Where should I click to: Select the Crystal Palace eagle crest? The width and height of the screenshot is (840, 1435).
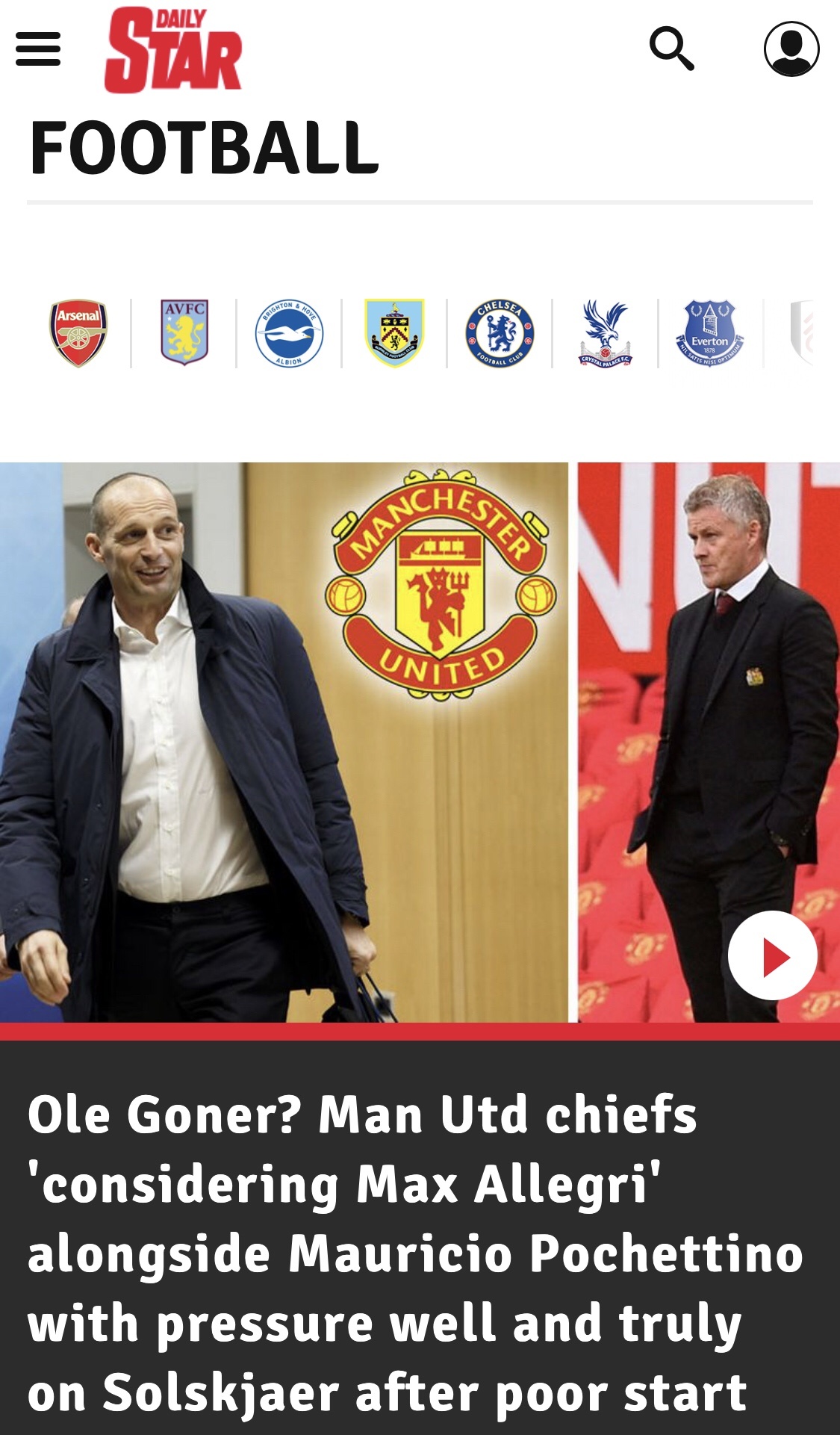tap(605, 333)
